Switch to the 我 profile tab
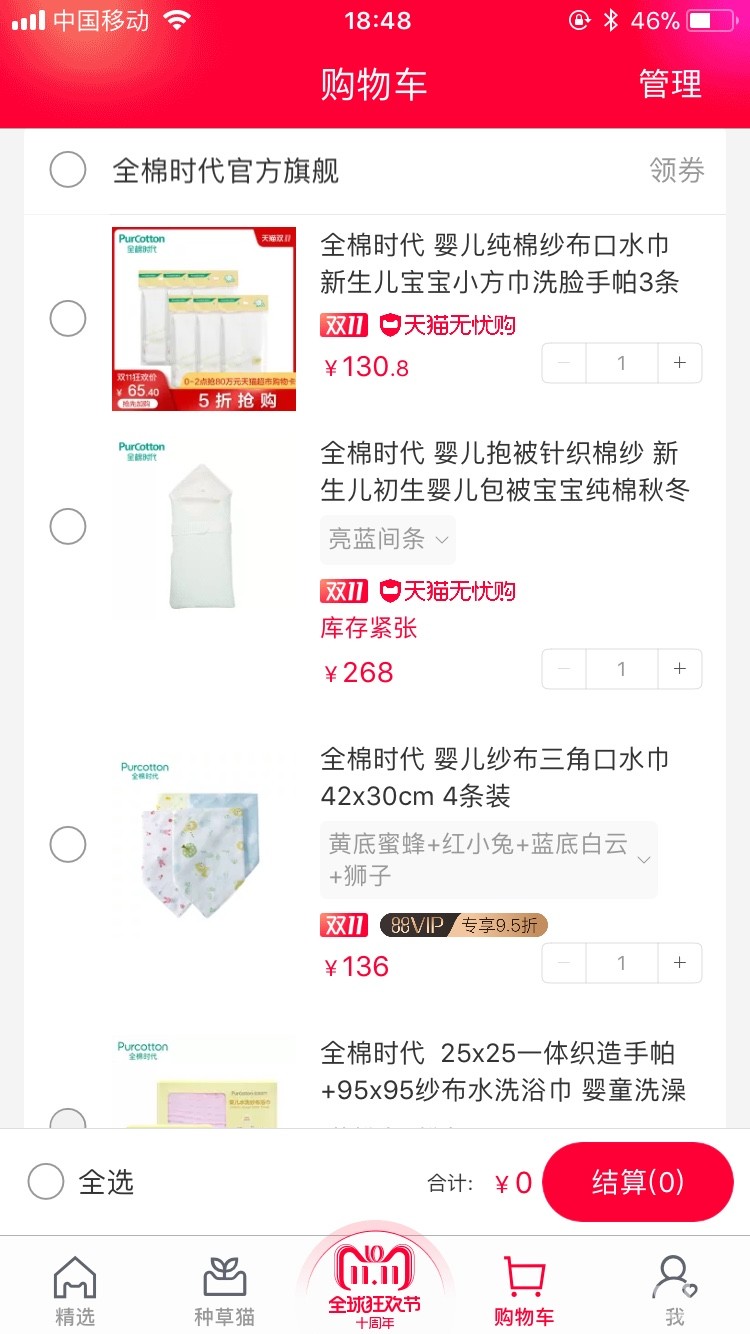Screen dimensions: 750x1334 click(674, 1290)
